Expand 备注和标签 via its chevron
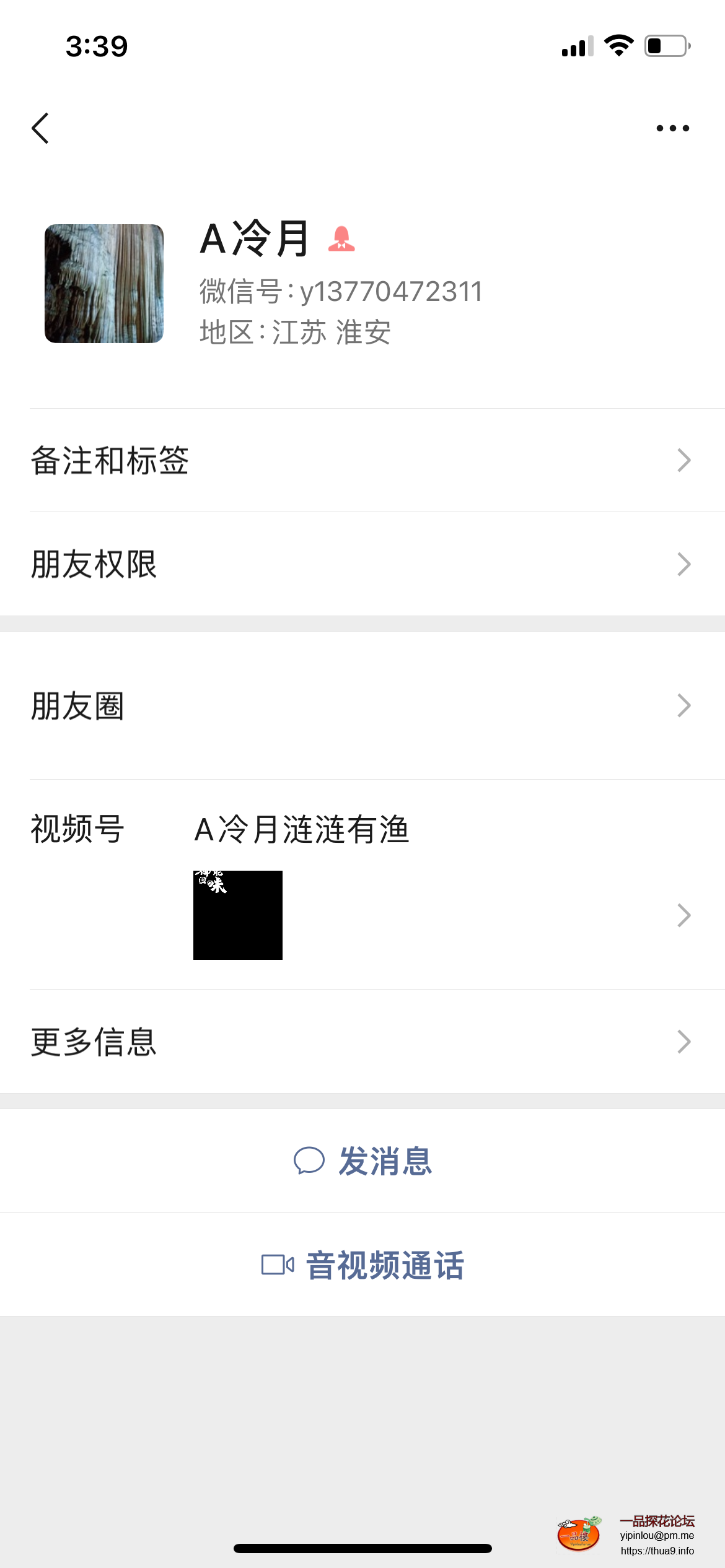 tap(683, 460)
